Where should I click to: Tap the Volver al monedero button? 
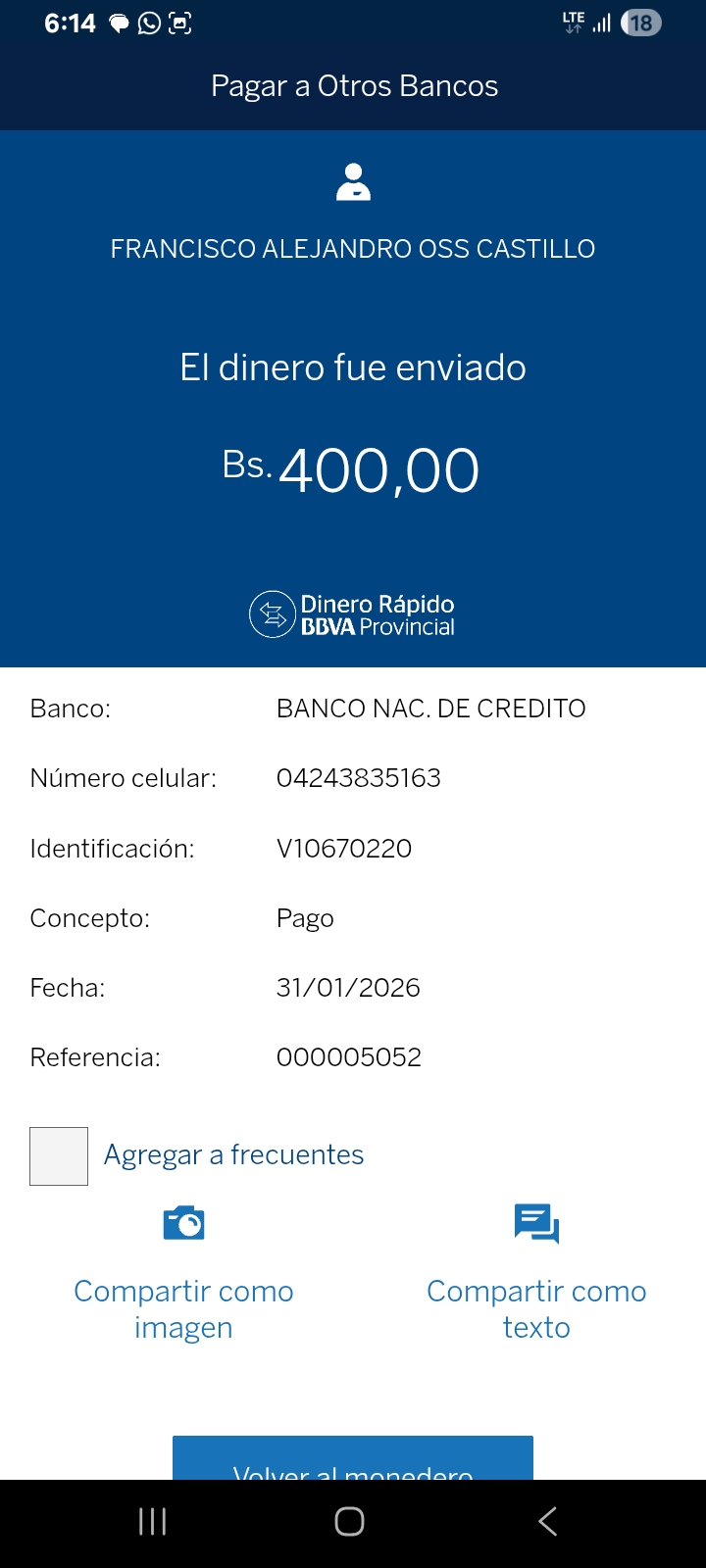(353, 1460)
